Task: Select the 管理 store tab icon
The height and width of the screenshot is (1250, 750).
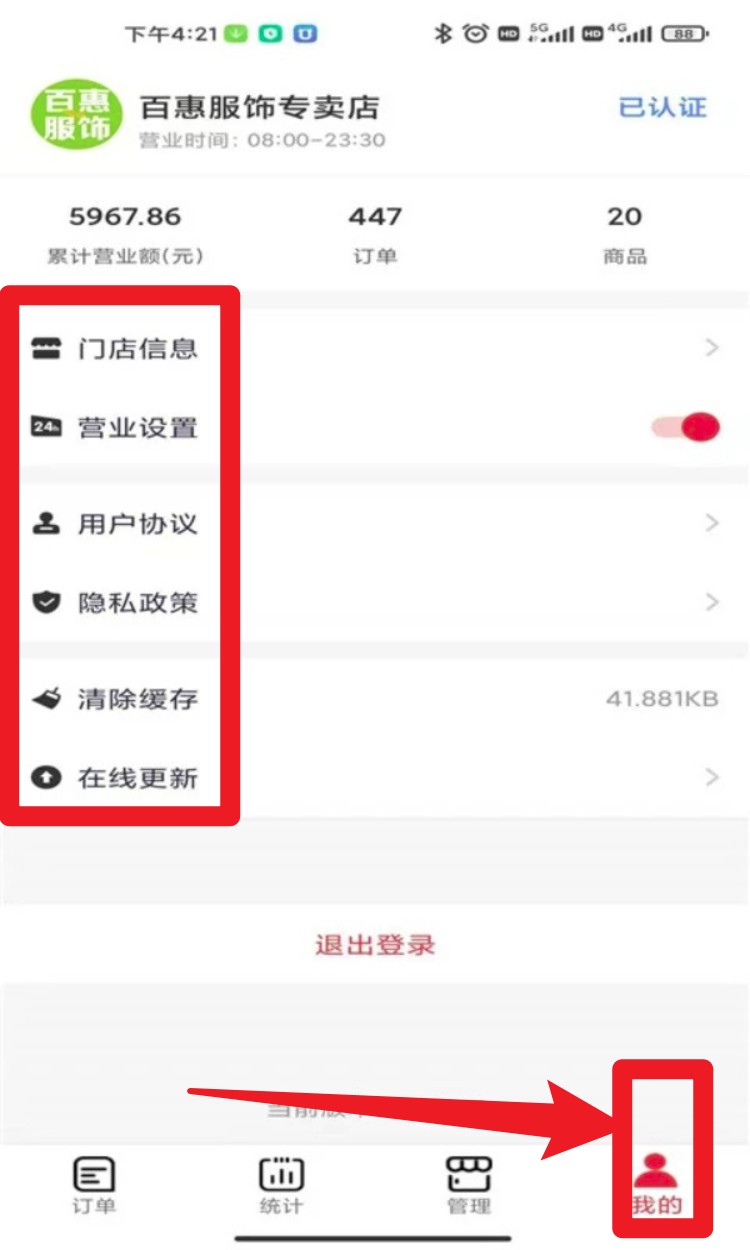Action: [x=468, y=1170]
